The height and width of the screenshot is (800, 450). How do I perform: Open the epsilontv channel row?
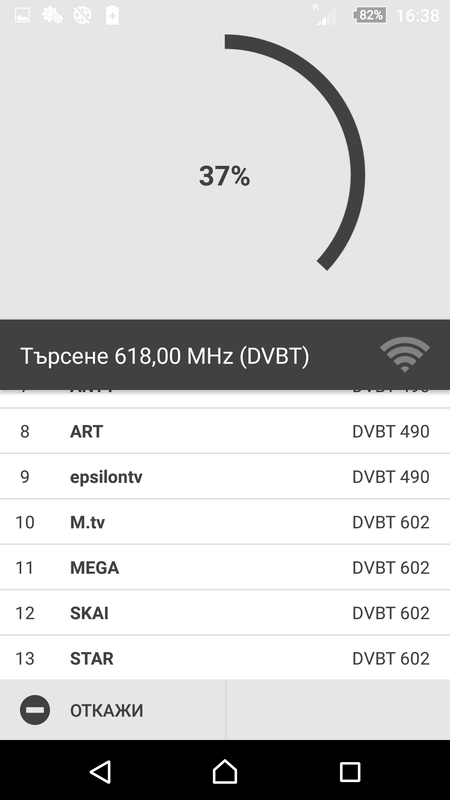[225, 477]
